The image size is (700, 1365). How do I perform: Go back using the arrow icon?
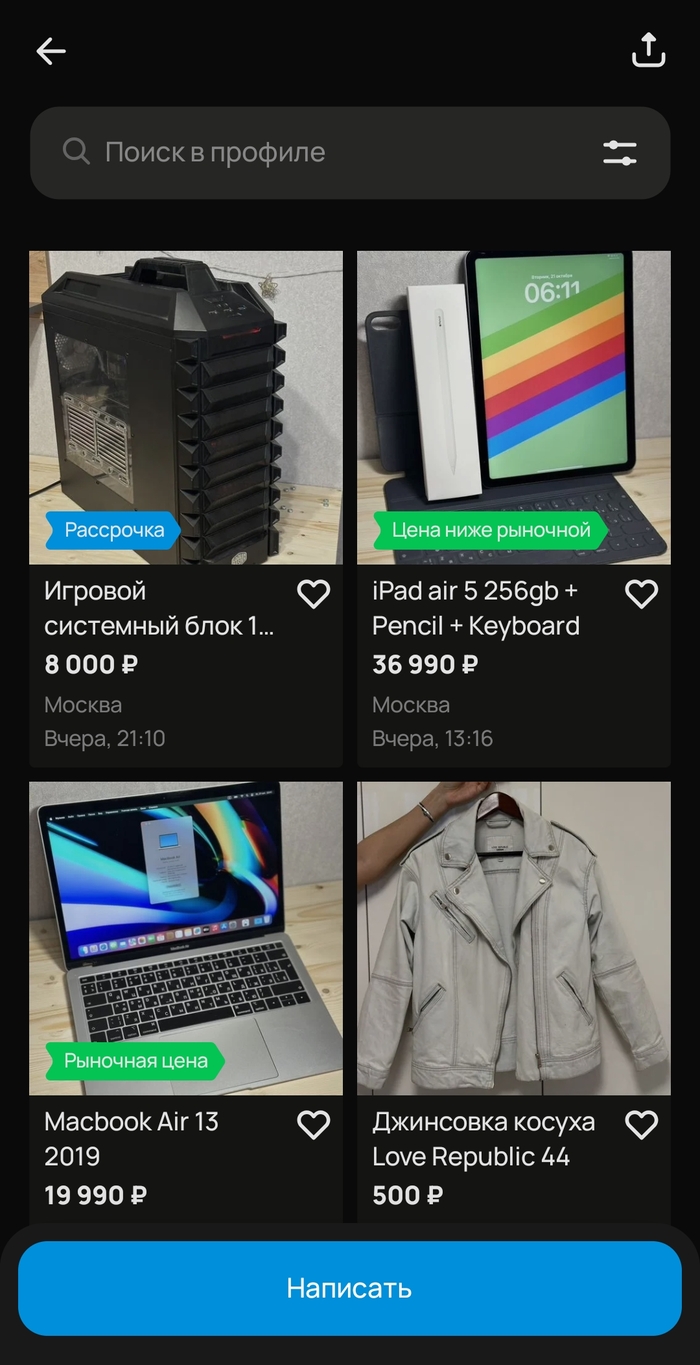[x=51, y=51]
